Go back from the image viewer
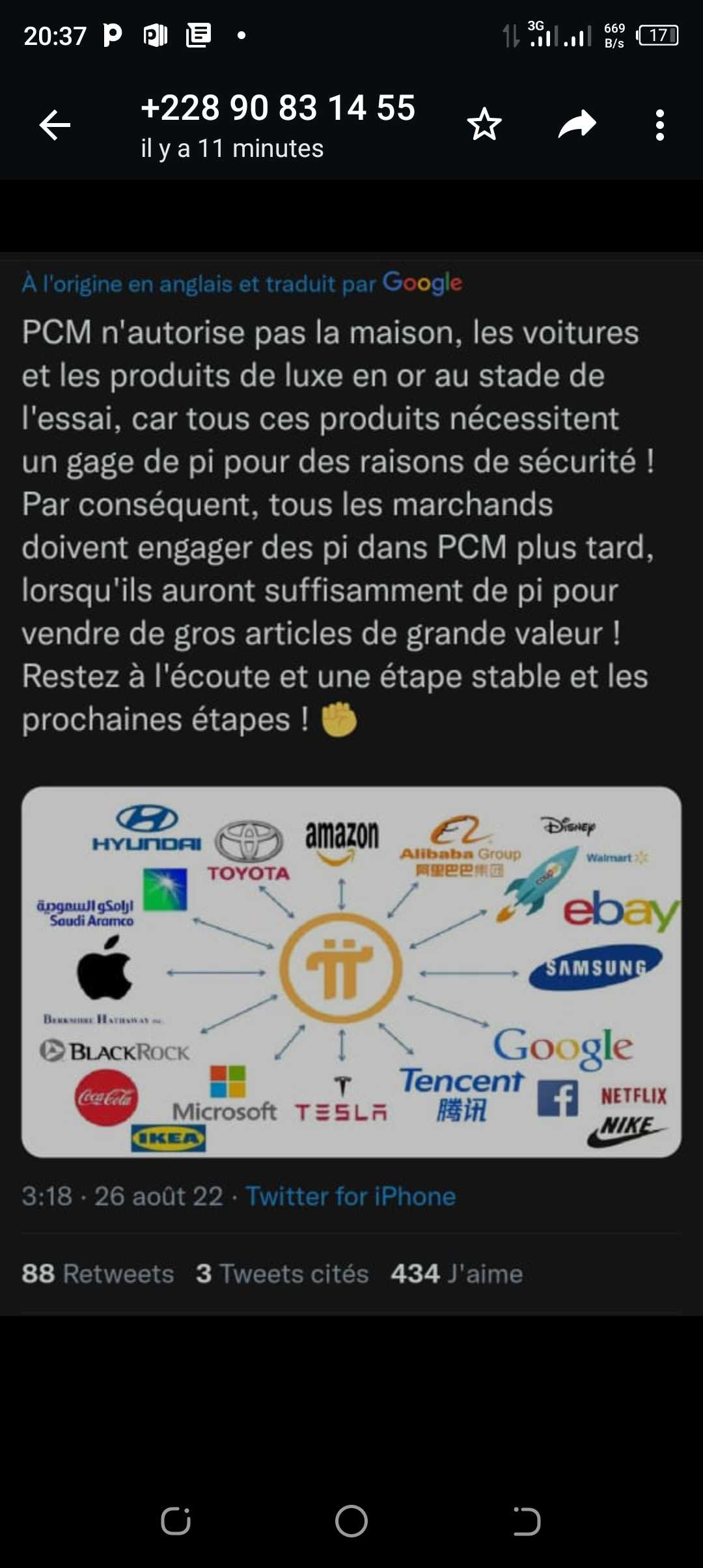Screen dimensions: 703x1568 point(55,125)
